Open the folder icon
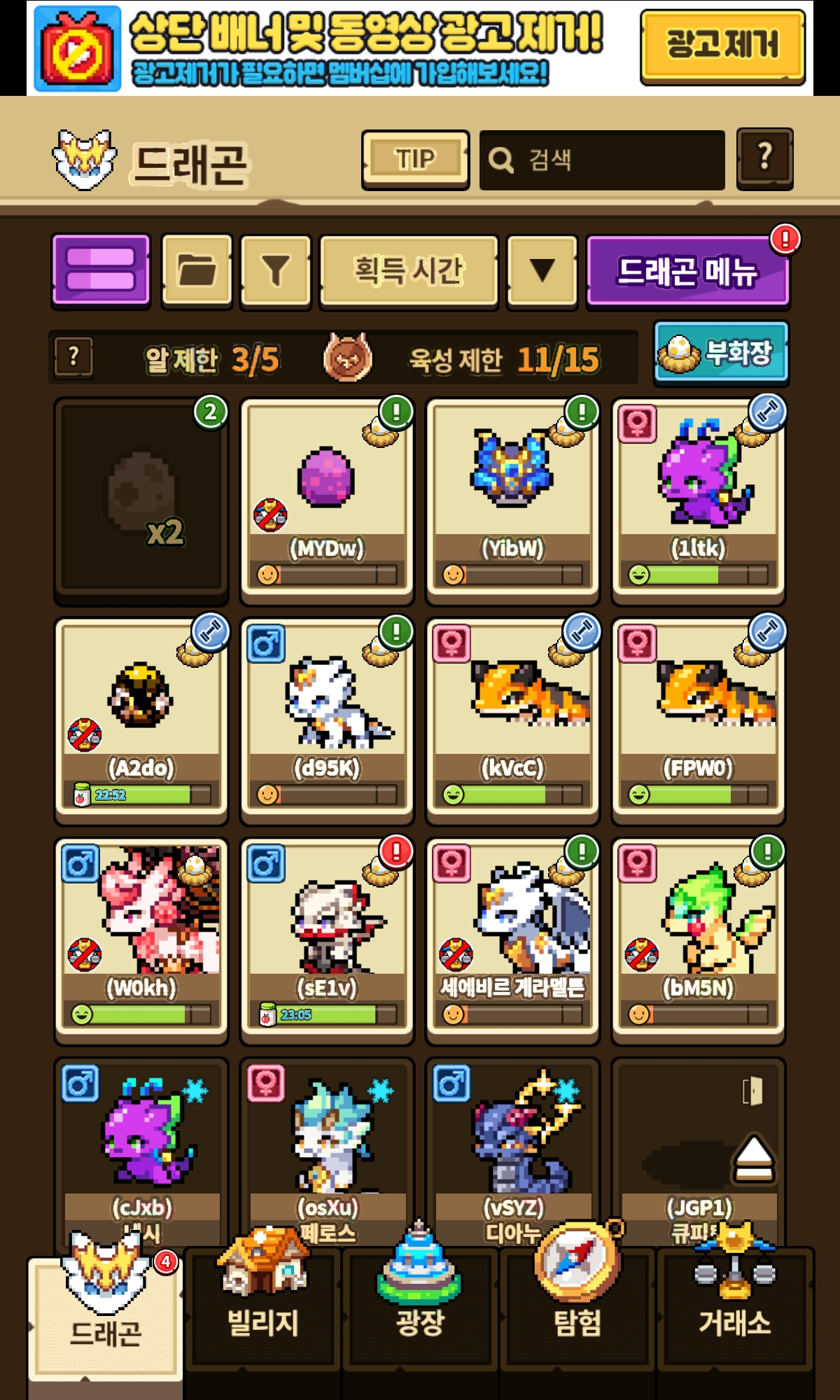 (197, 272)
